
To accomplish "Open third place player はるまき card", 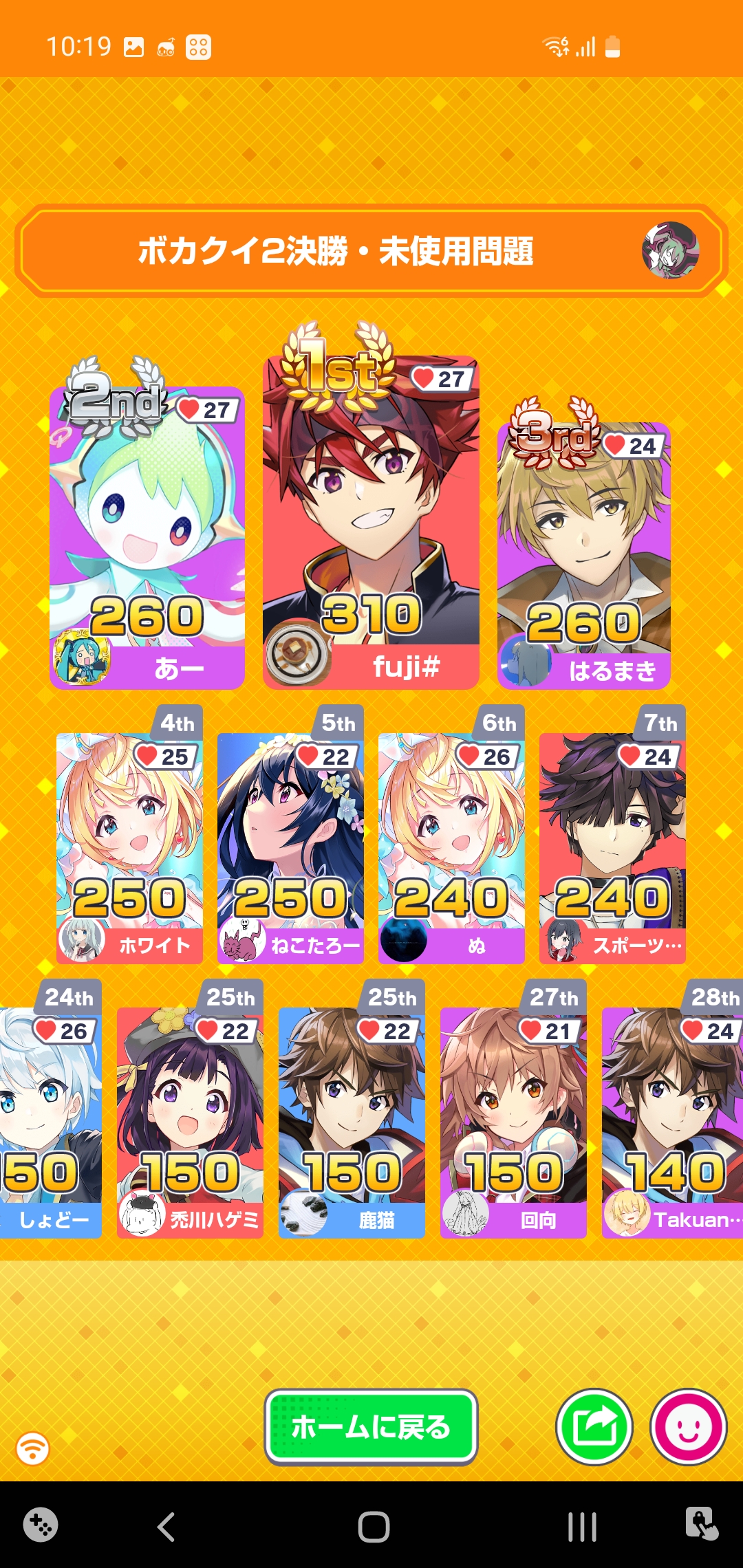I will pyautogui.click(x=584, y=556).
